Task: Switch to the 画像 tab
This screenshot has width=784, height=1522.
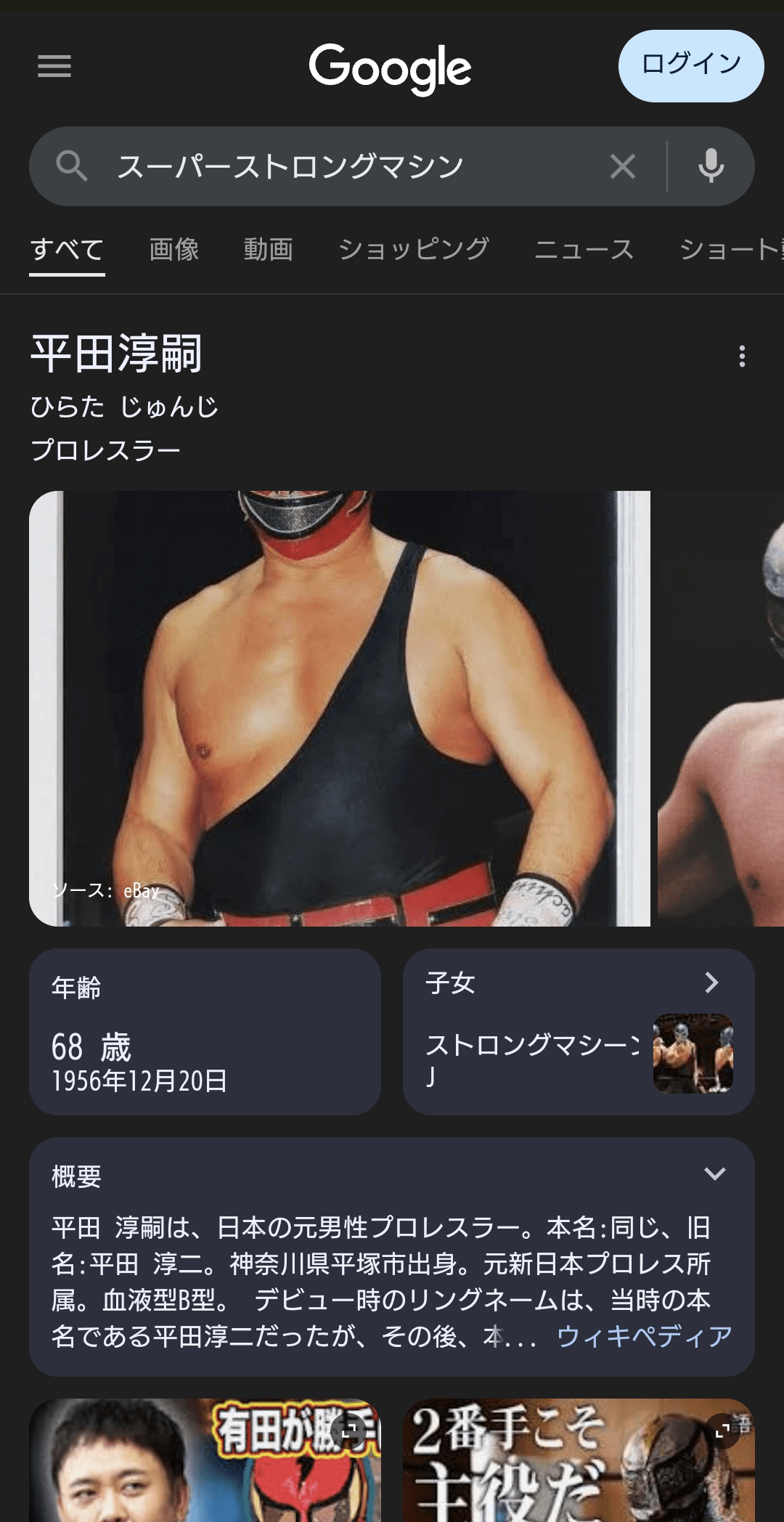Action: [174, 249]
